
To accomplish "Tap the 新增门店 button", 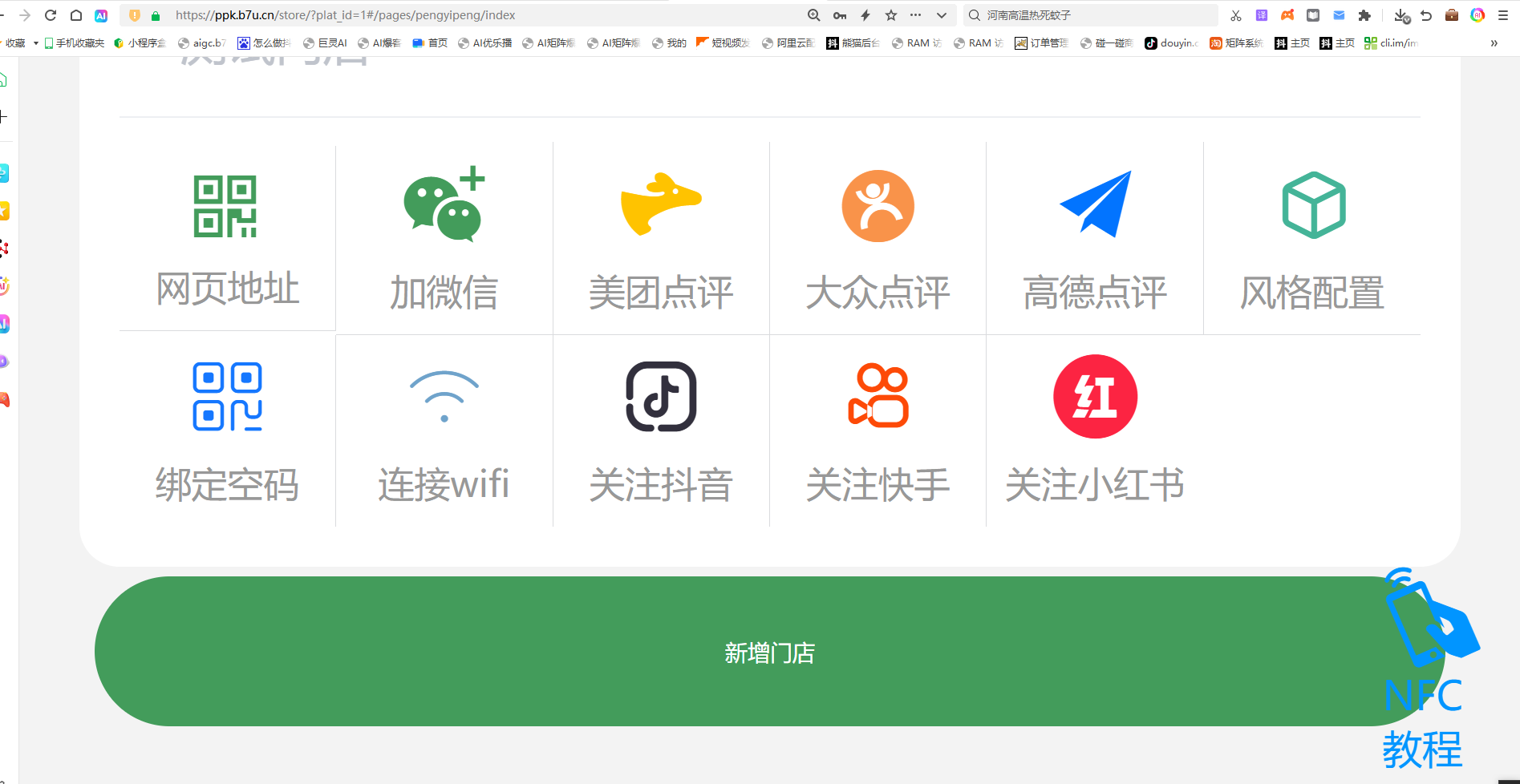I will (x=768, y=652).
